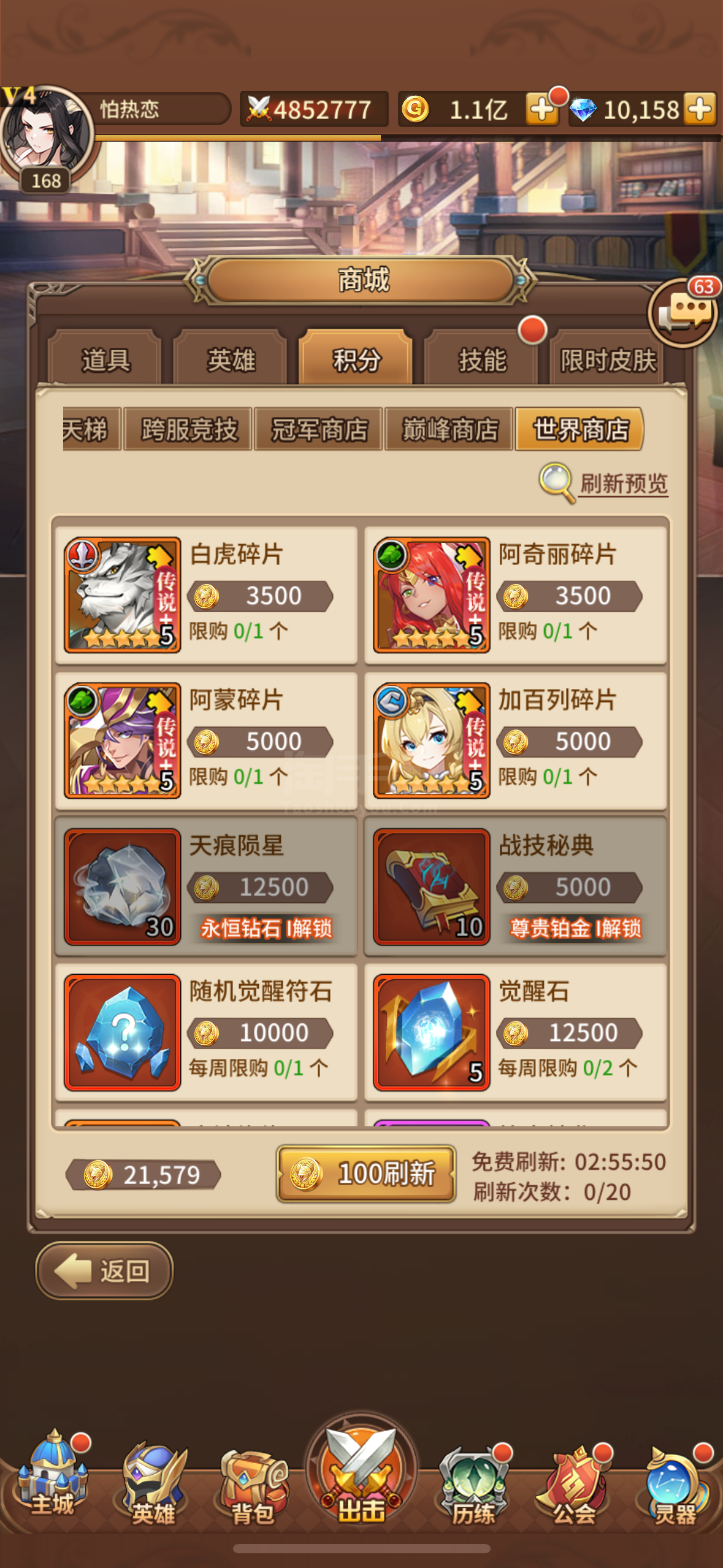Open 公会 in the bottom navigation
The image size is (723, 1568).
(x=575, y=1483)
